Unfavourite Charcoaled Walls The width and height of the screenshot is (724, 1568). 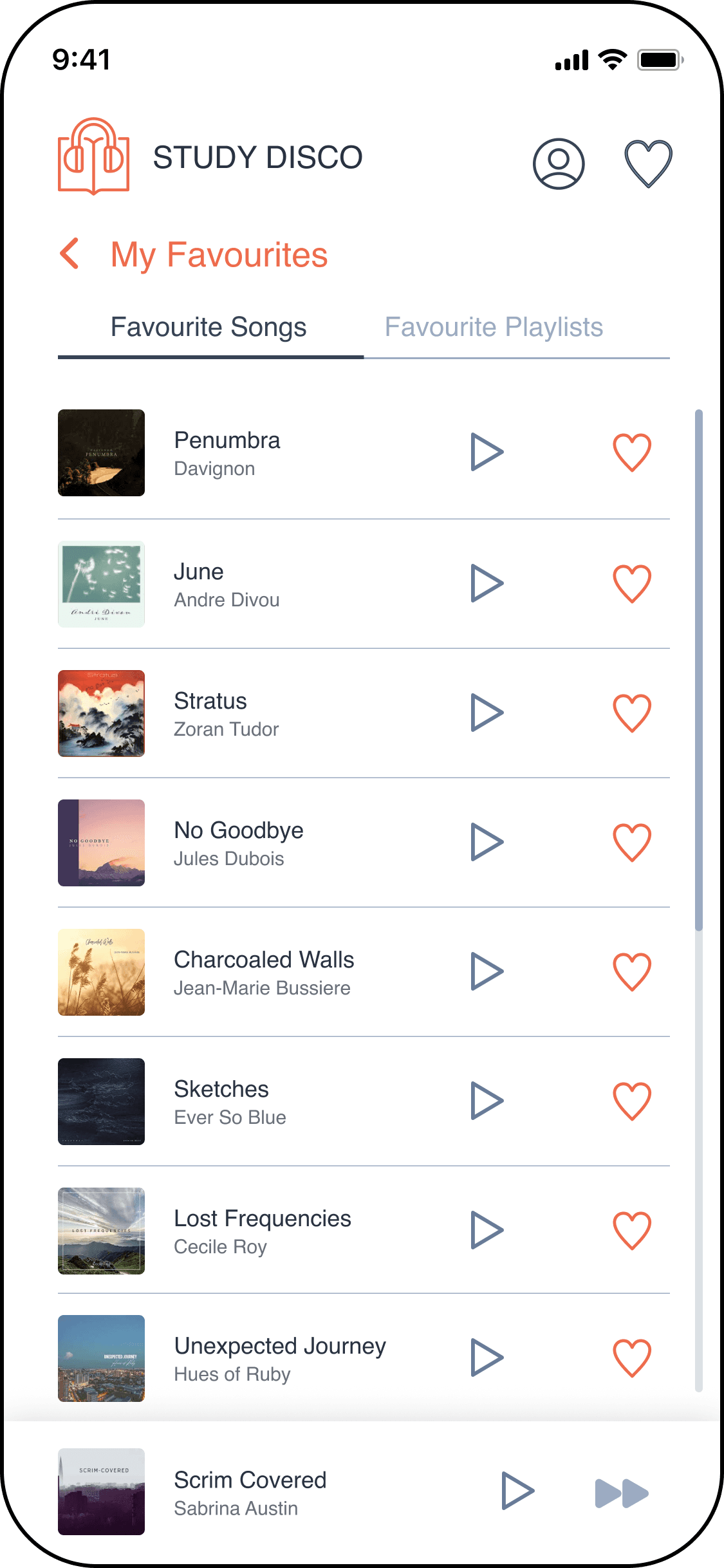[631, 971]
